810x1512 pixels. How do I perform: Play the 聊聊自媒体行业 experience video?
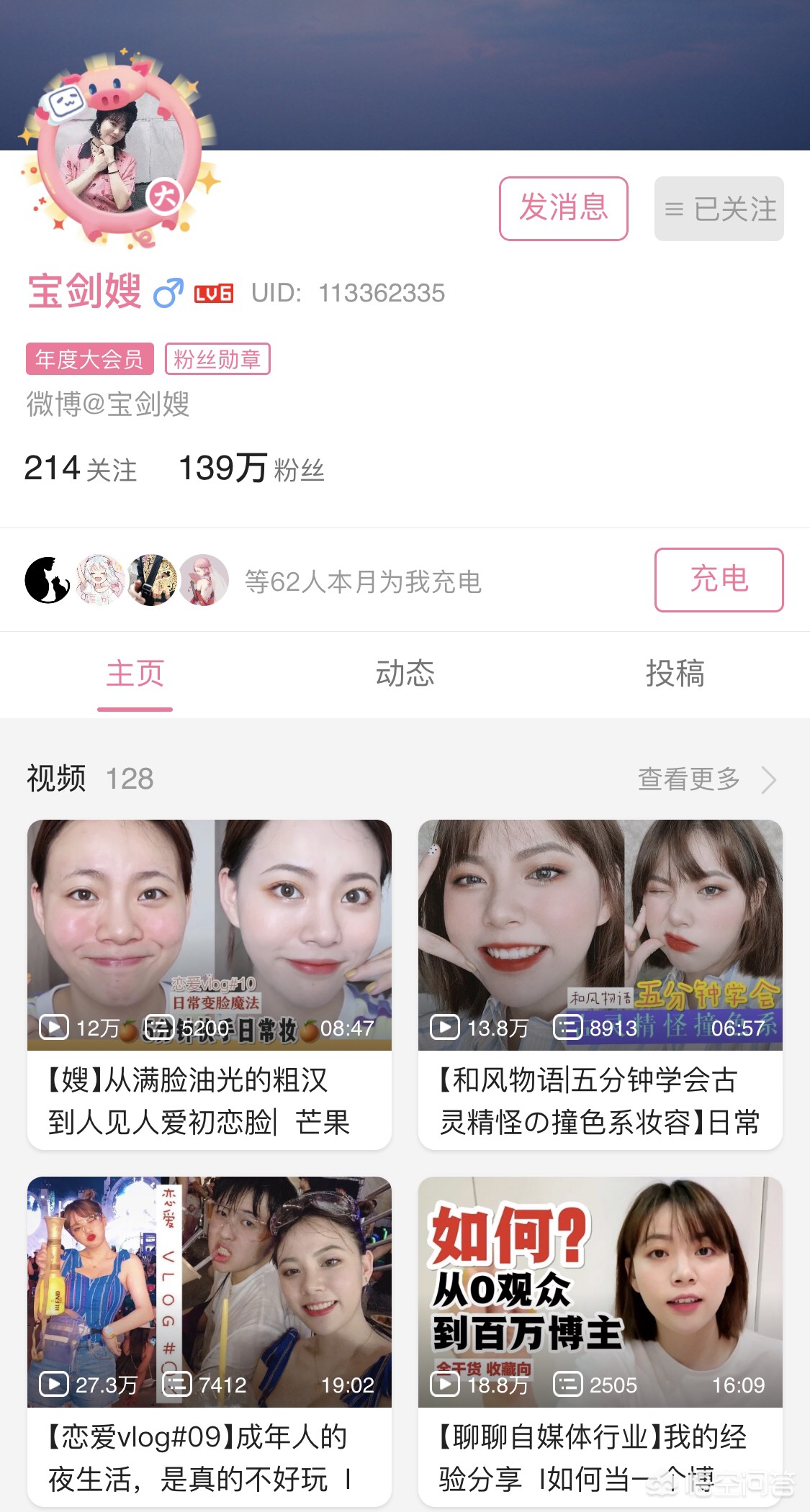[600, 1292]
